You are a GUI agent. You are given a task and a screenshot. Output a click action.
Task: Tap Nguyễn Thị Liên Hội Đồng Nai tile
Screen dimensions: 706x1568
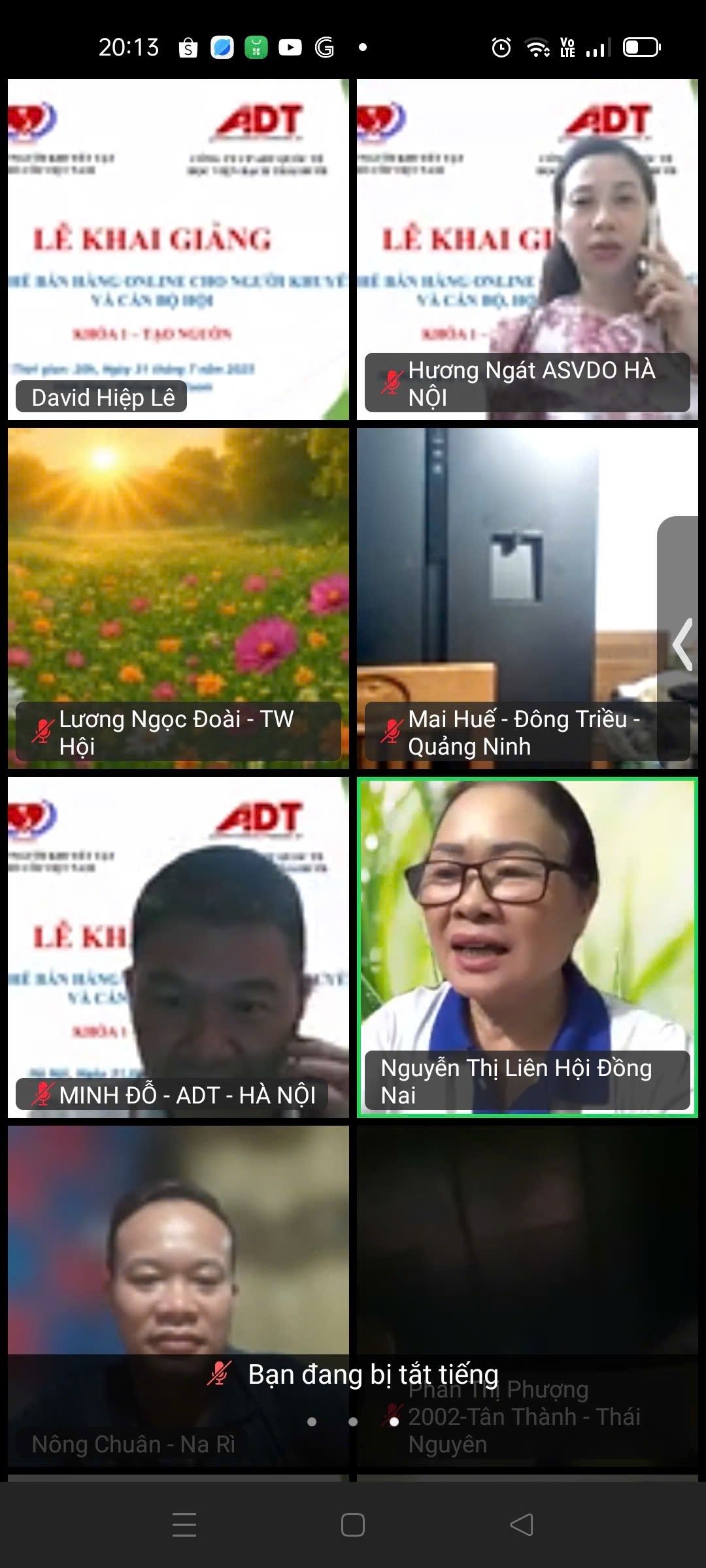point(527,946)
